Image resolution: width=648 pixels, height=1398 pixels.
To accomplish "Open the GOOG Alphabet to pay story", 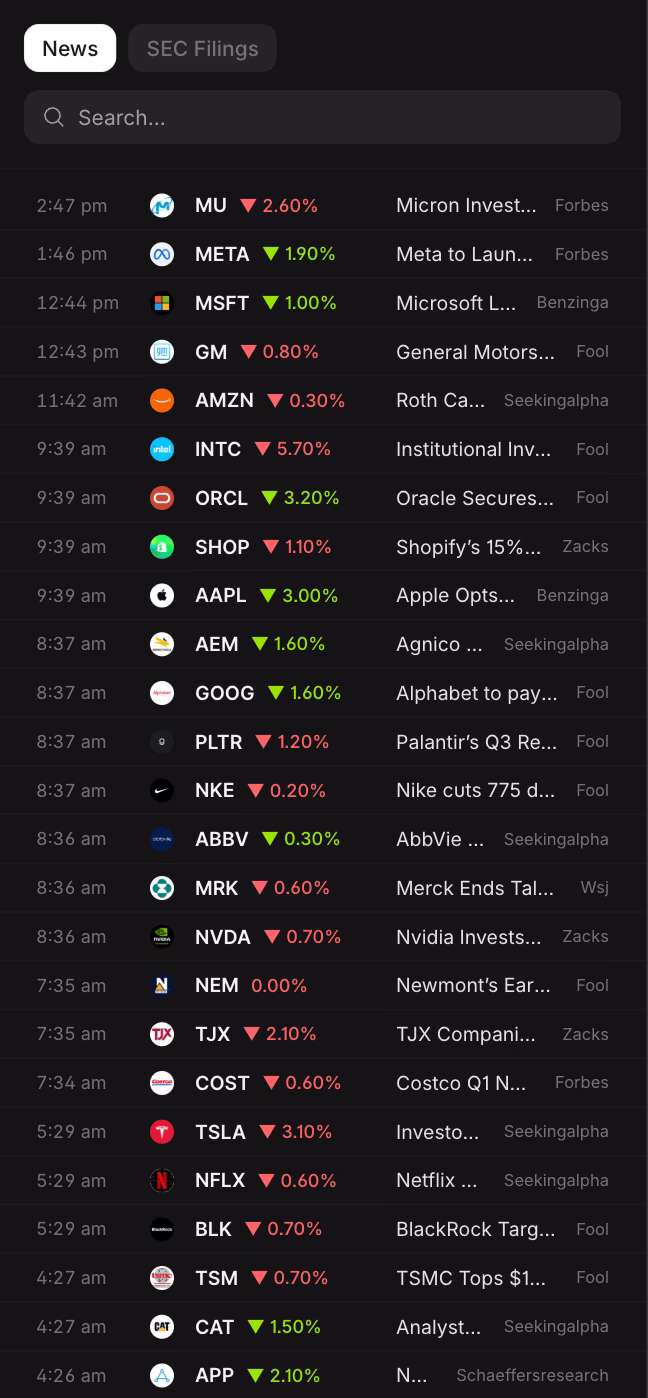I will [x=476, y=693].
